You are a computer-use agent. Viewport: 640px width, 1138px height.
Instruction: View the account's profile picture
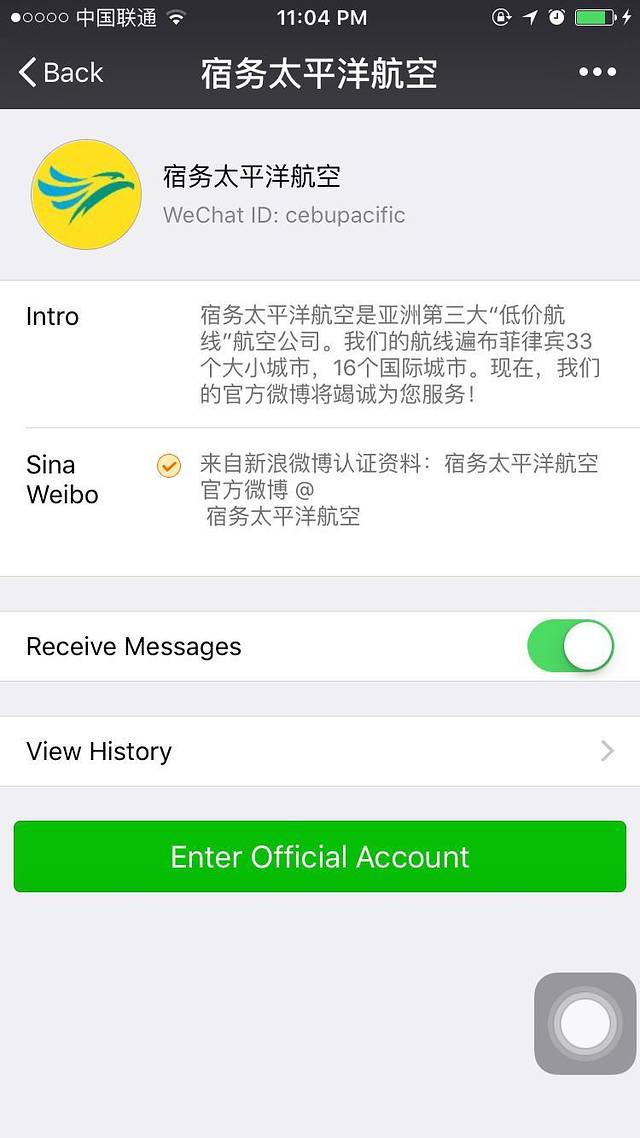point(86,194)
